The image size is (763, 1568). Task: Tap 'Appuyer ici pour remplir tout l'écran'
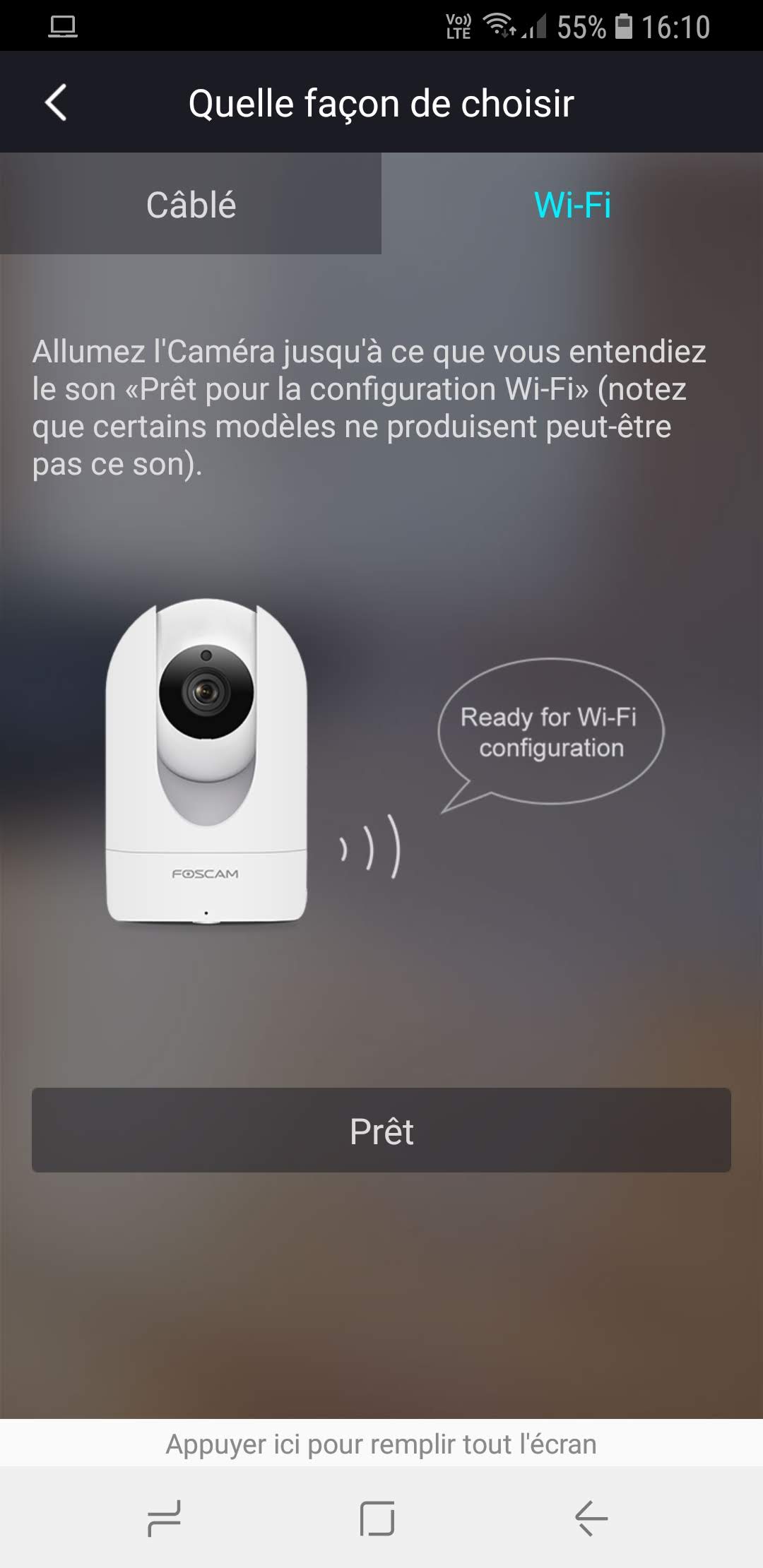point(381,1444)
